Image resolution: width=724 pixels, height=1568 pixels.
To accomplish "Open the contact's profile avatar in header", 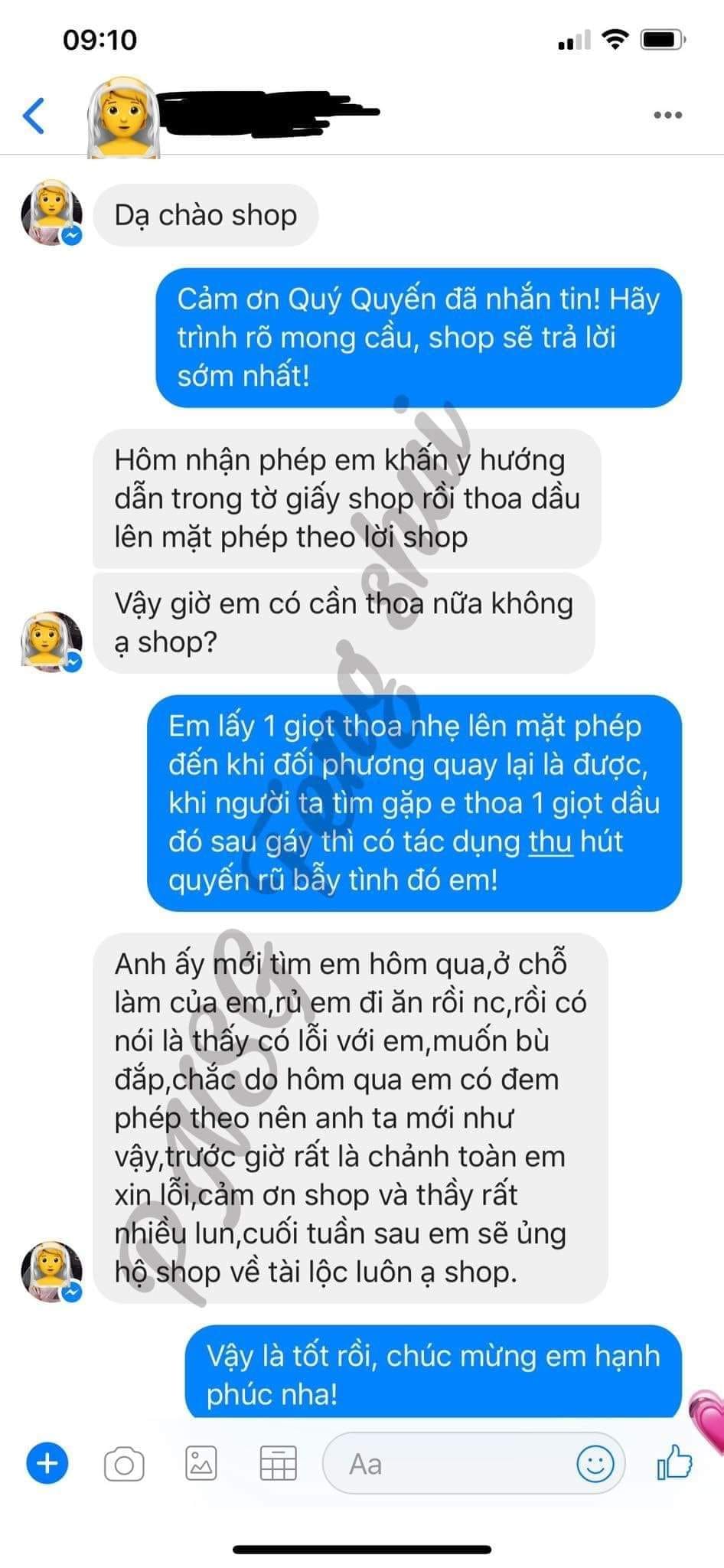I will pos(122,117).
